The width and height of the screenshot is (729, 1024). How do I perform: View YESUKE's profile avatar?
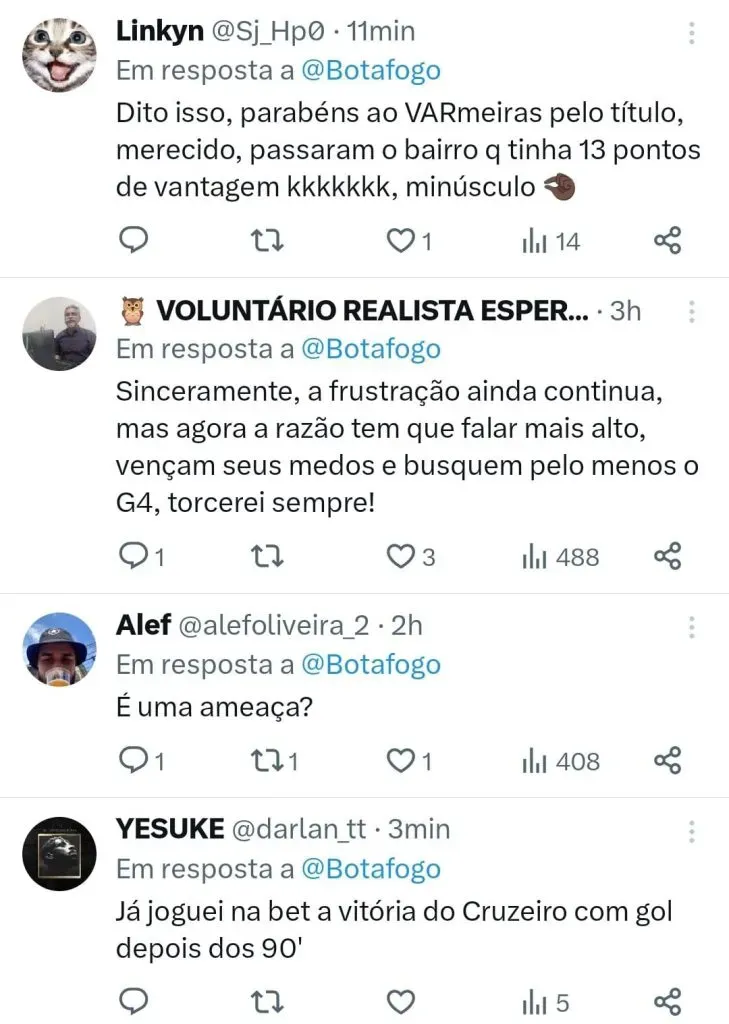pos(59,853)
